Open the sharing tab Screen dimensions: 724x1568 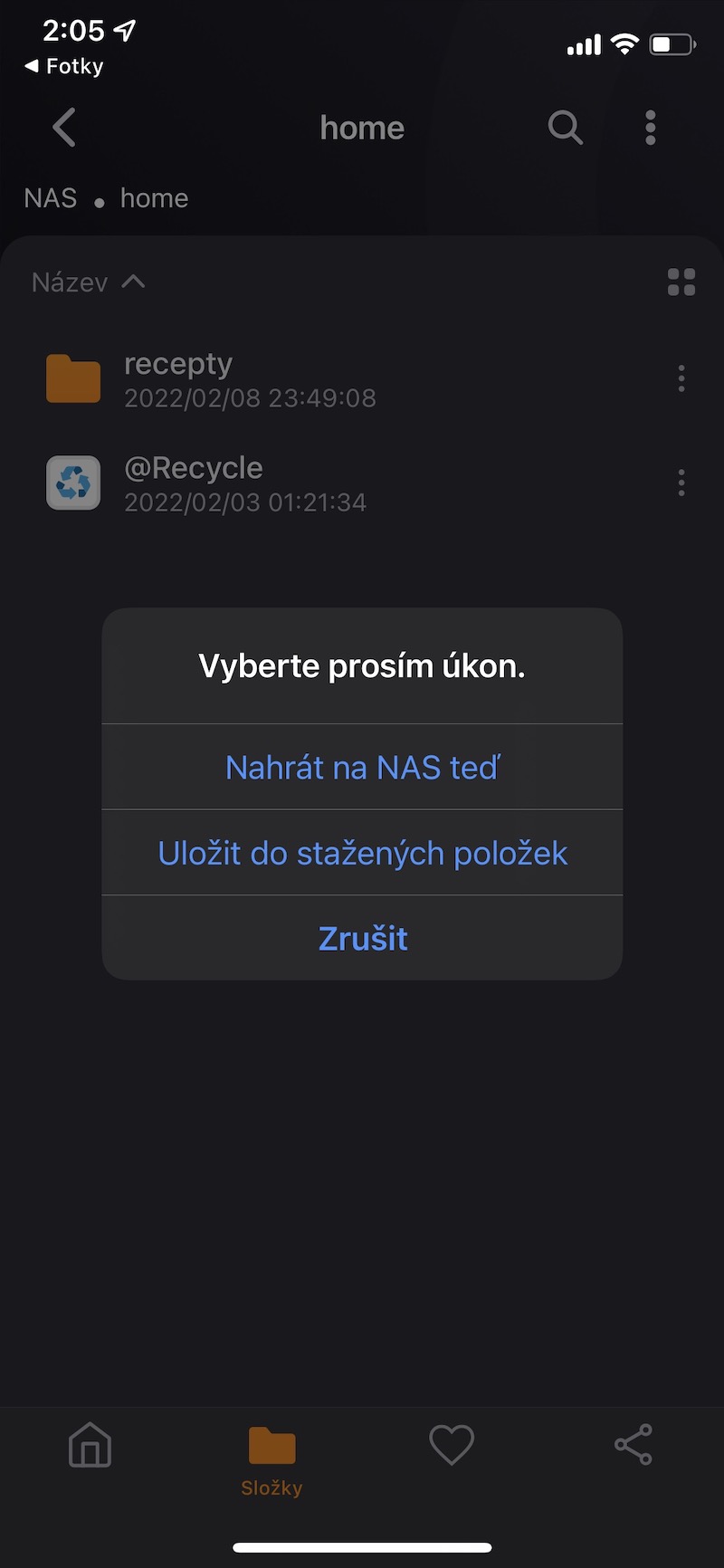[633, 1444]
